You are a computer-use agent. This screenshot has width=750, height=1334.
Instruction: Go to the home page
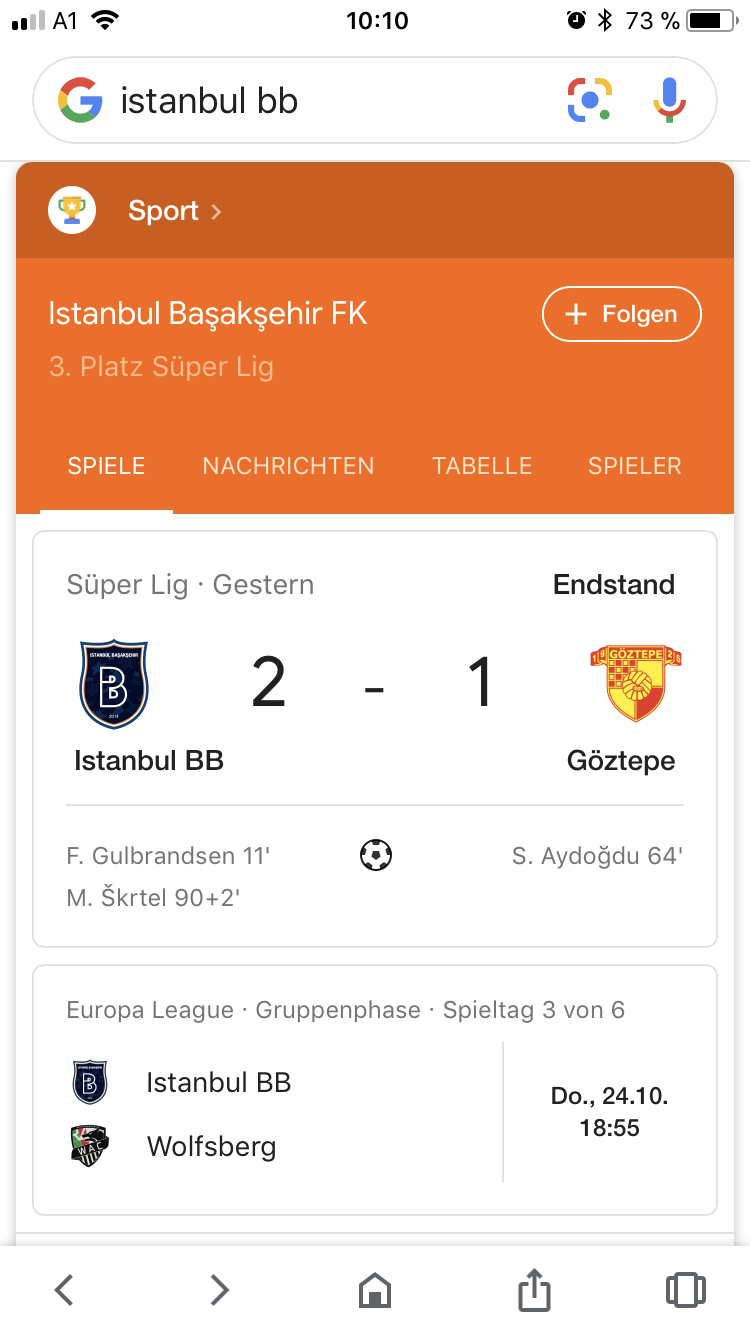coord(375,1290)
